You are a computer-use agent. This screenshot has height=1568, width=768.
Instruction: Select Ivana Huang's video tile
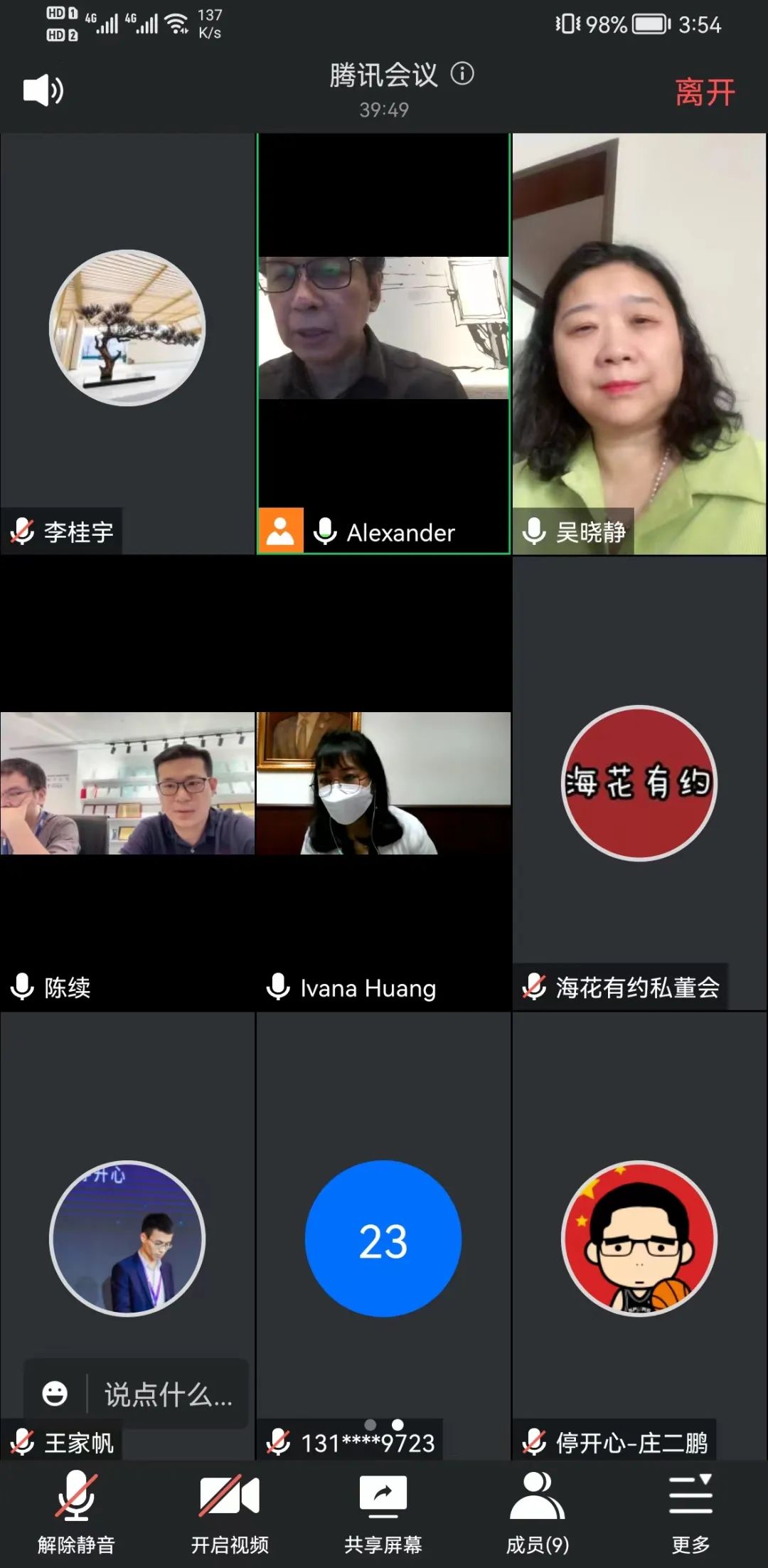tap(383, 783)
